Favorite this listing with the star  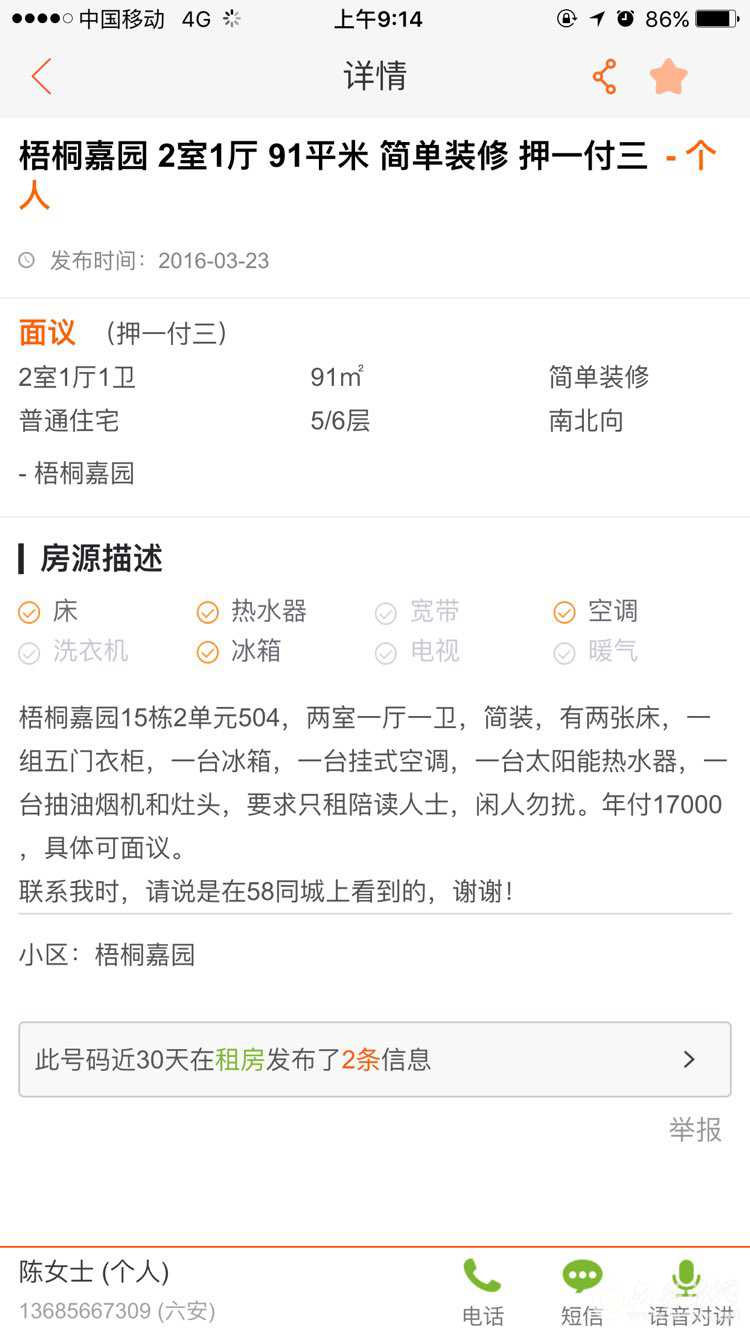[x=668, y=77]
